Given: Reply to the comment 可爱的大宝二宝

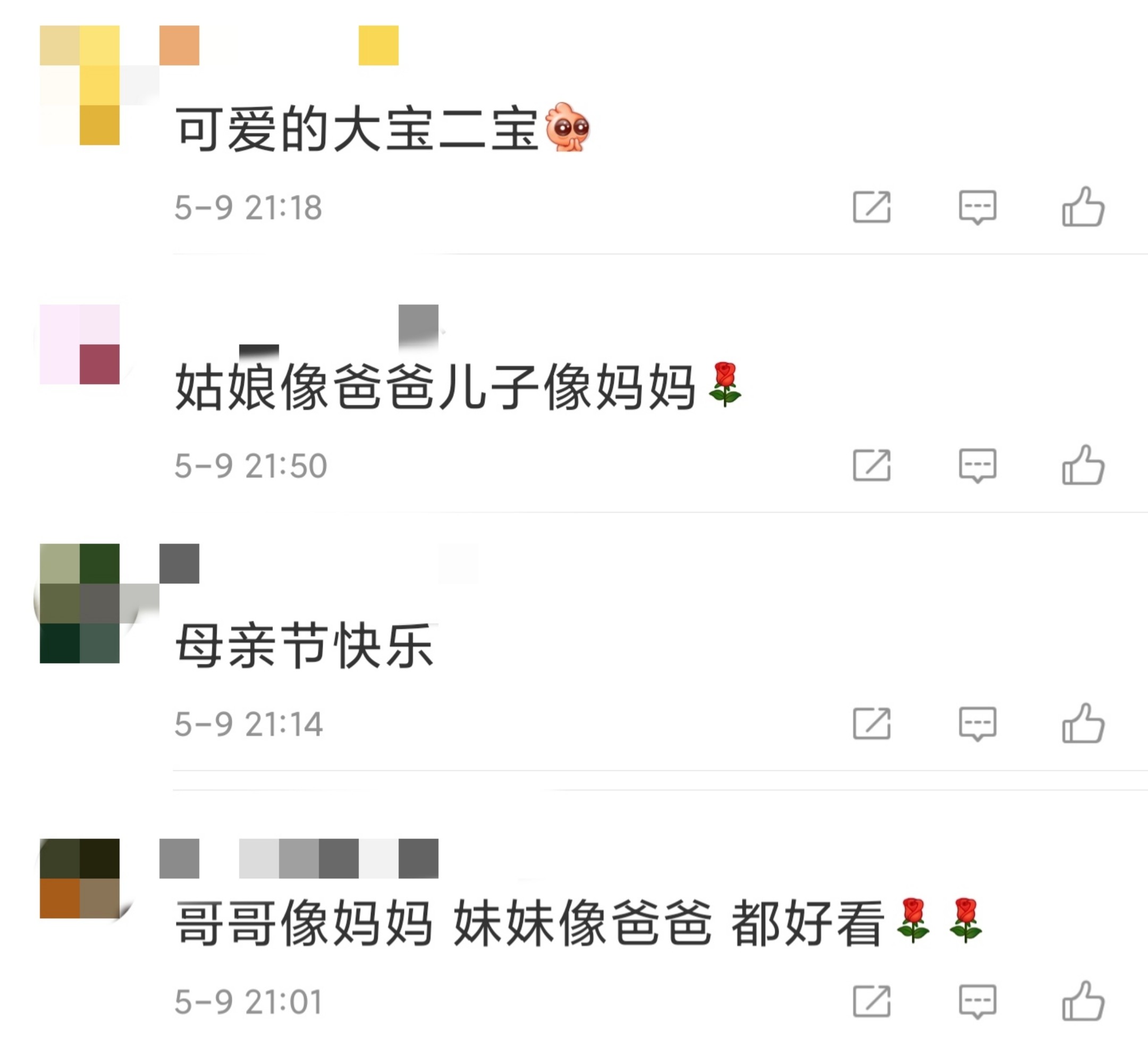Looking at the screenshot, I should point(977,207).
